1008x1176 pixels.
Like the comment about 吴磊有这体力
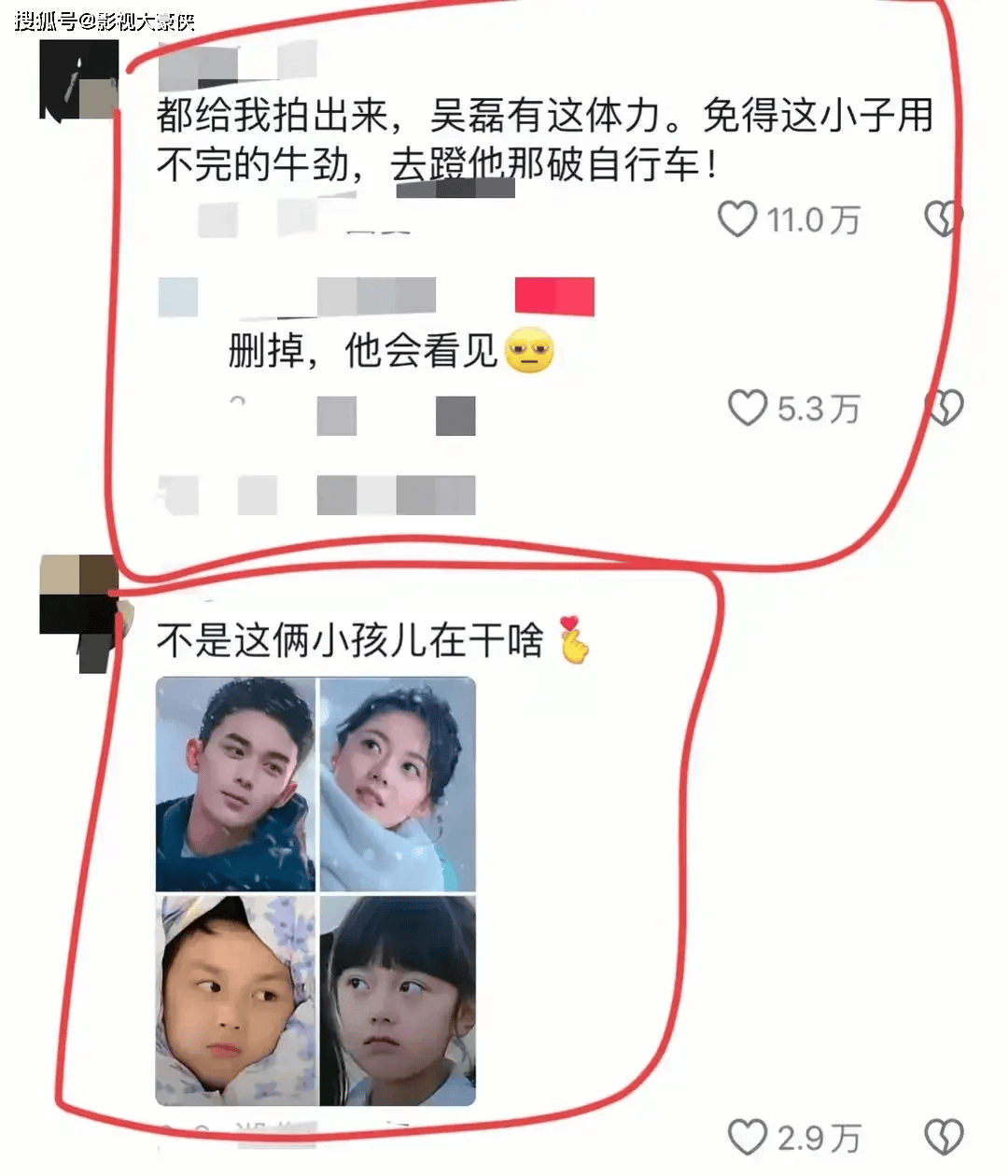[737, 219]
